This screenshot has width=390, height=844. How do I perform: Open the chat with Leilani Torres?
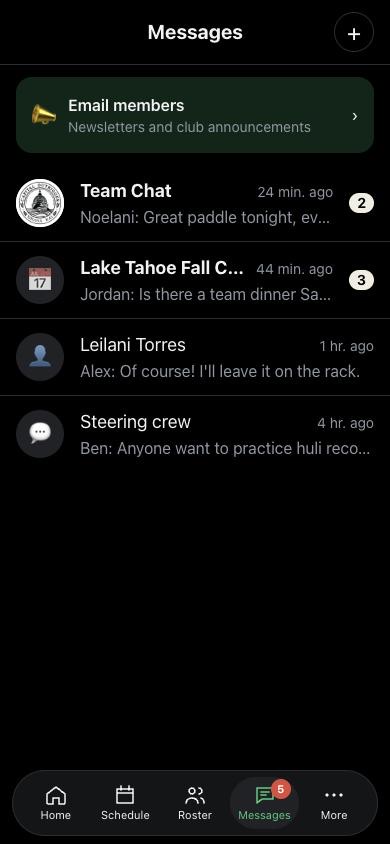(195, 357)
